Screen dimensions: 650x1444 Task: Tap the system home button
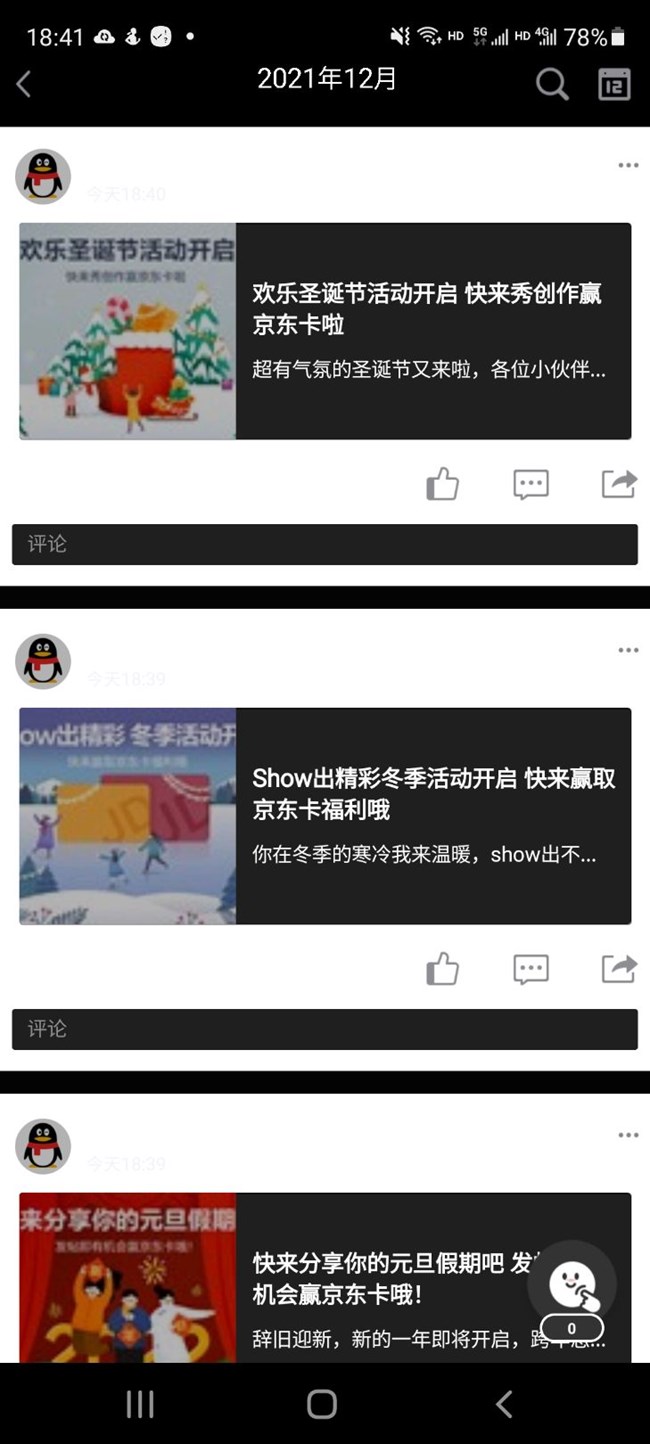[322, 1403]
